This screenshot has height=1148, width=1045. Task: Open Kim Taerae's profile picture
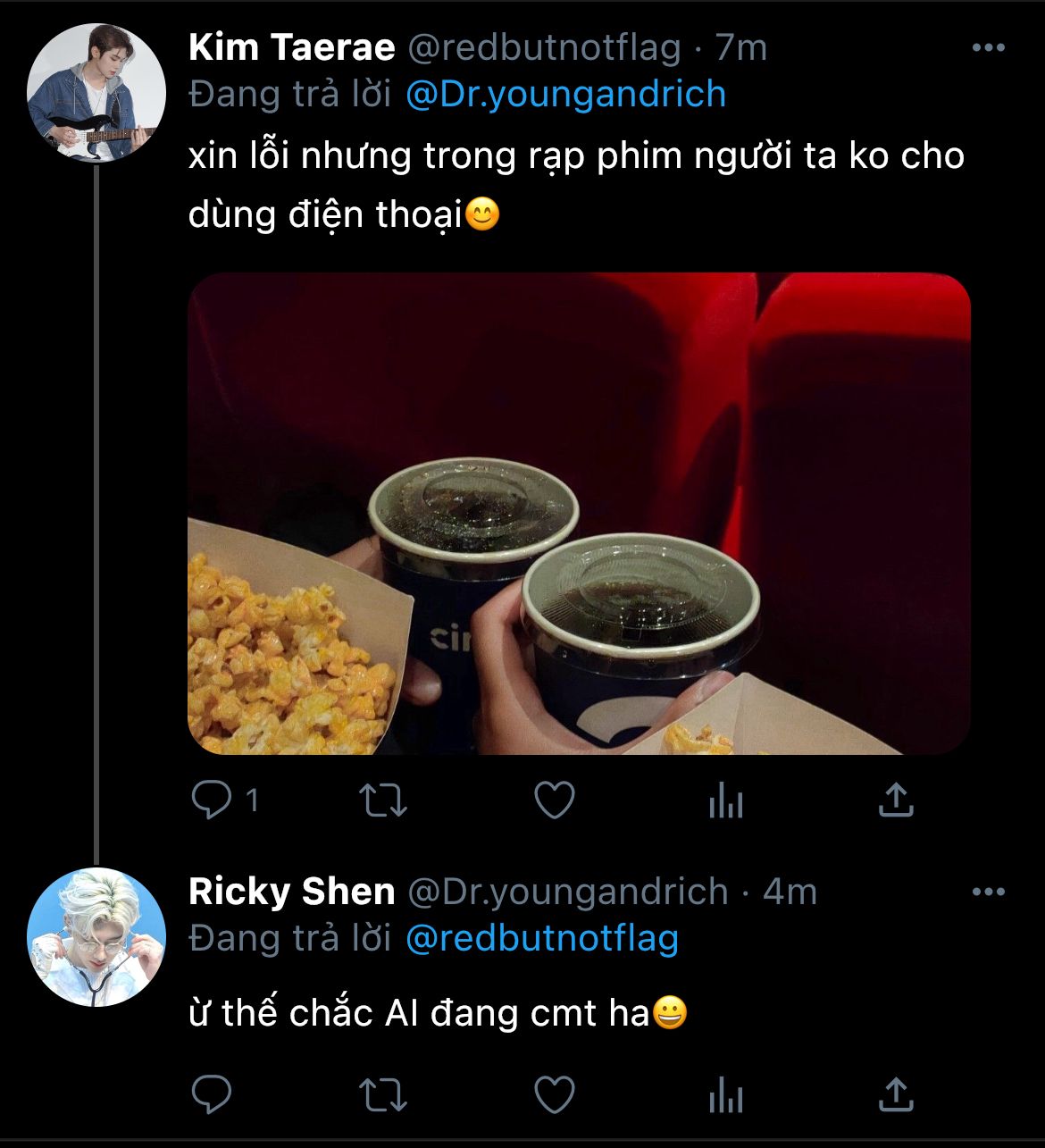pyautogui.click(x=96, y=93)
